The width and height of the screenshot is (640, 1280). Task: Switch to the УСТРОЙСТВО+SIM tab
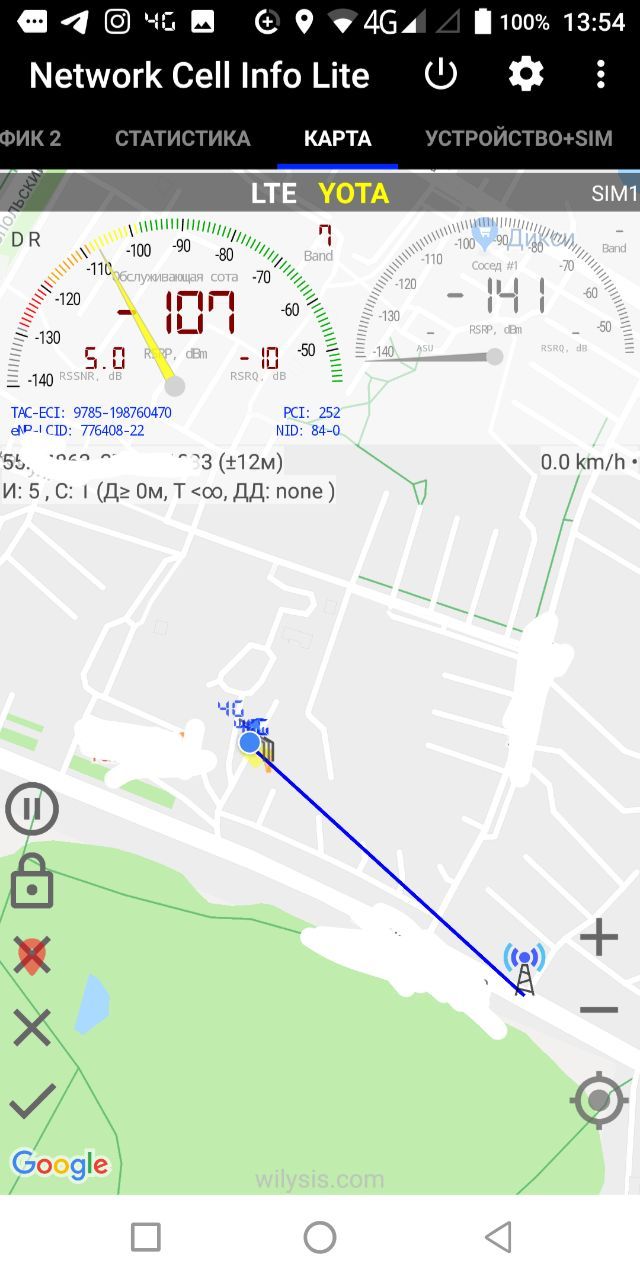point(519,139)
